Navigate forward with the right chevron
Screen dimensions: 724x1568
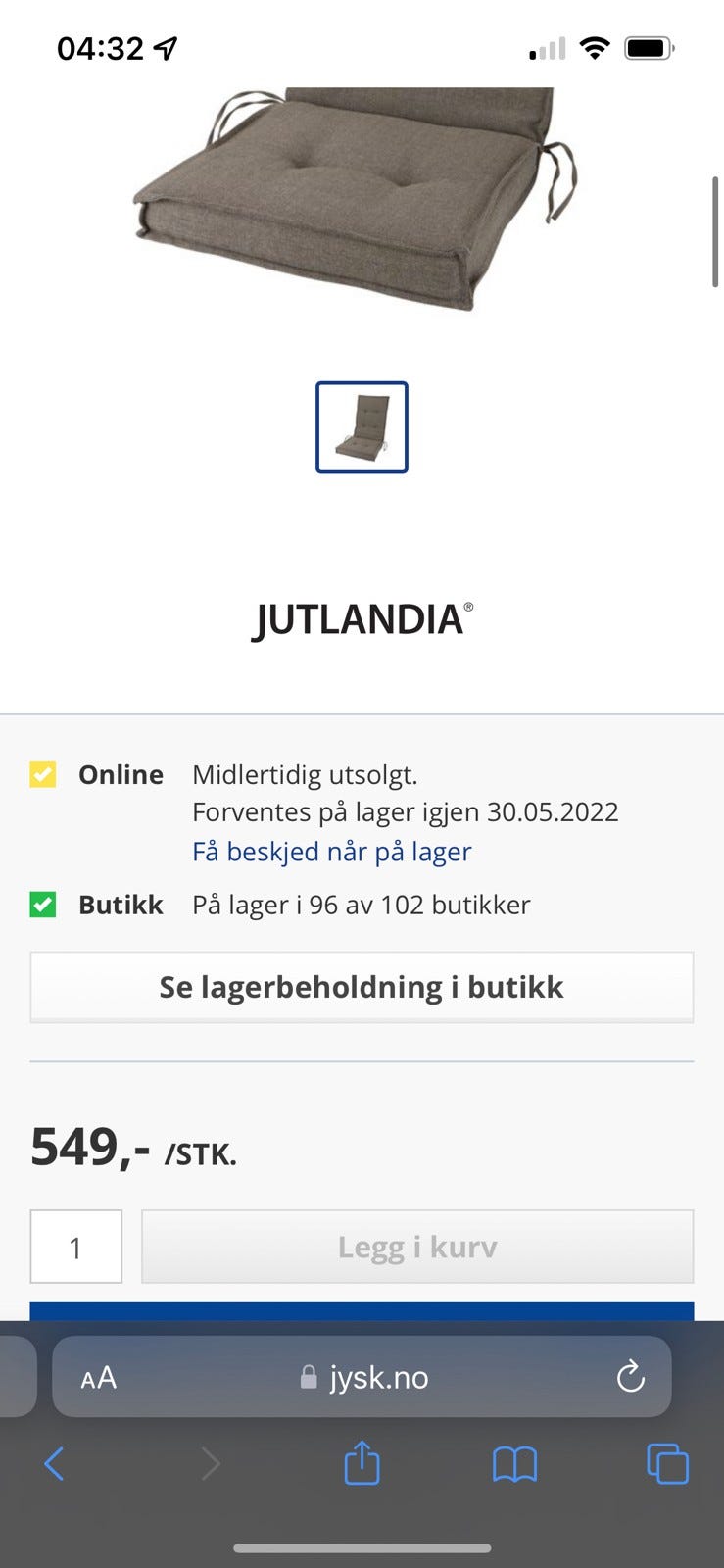pyautogui.click(x=211, y=1464)
